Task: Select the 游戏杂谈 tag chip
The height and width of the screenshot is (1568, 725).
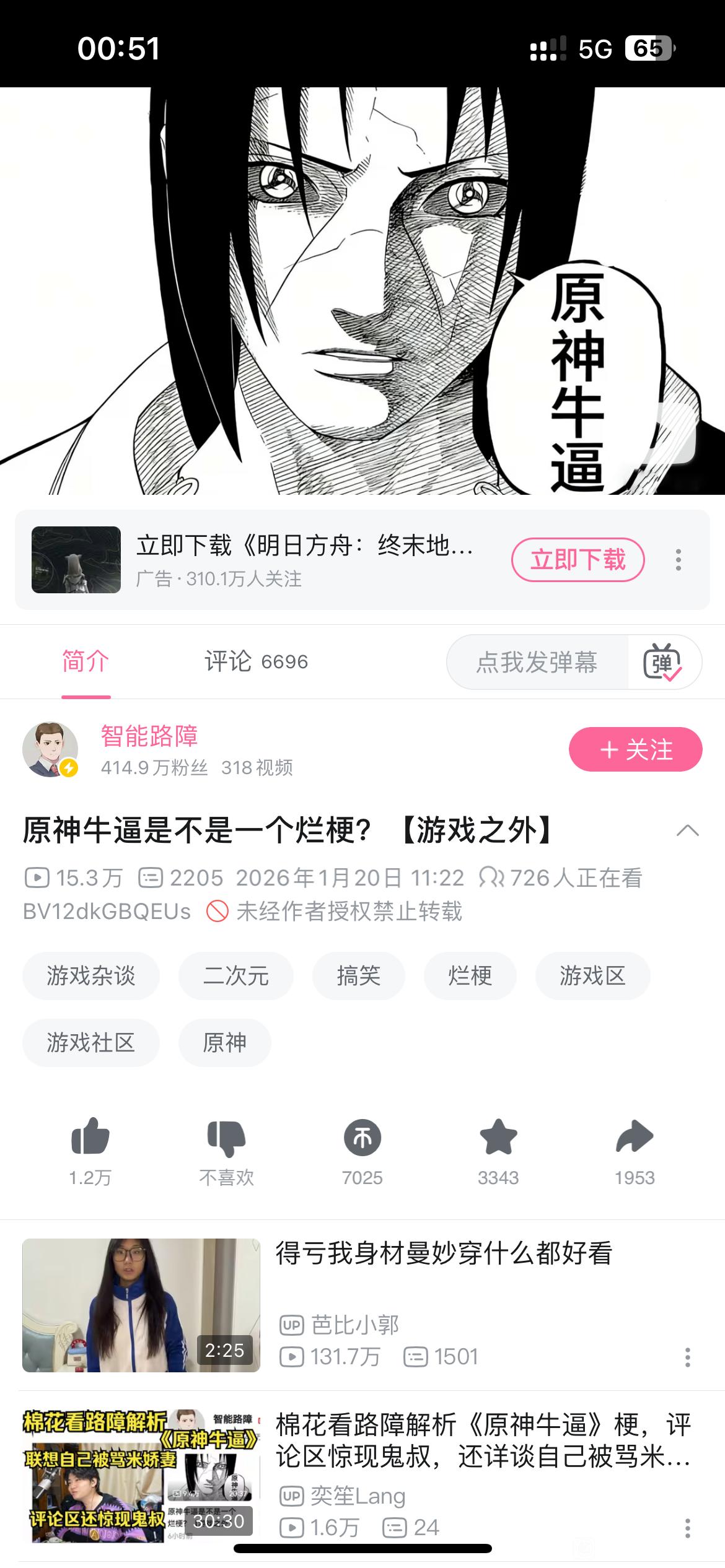Action: click(91, 976)
